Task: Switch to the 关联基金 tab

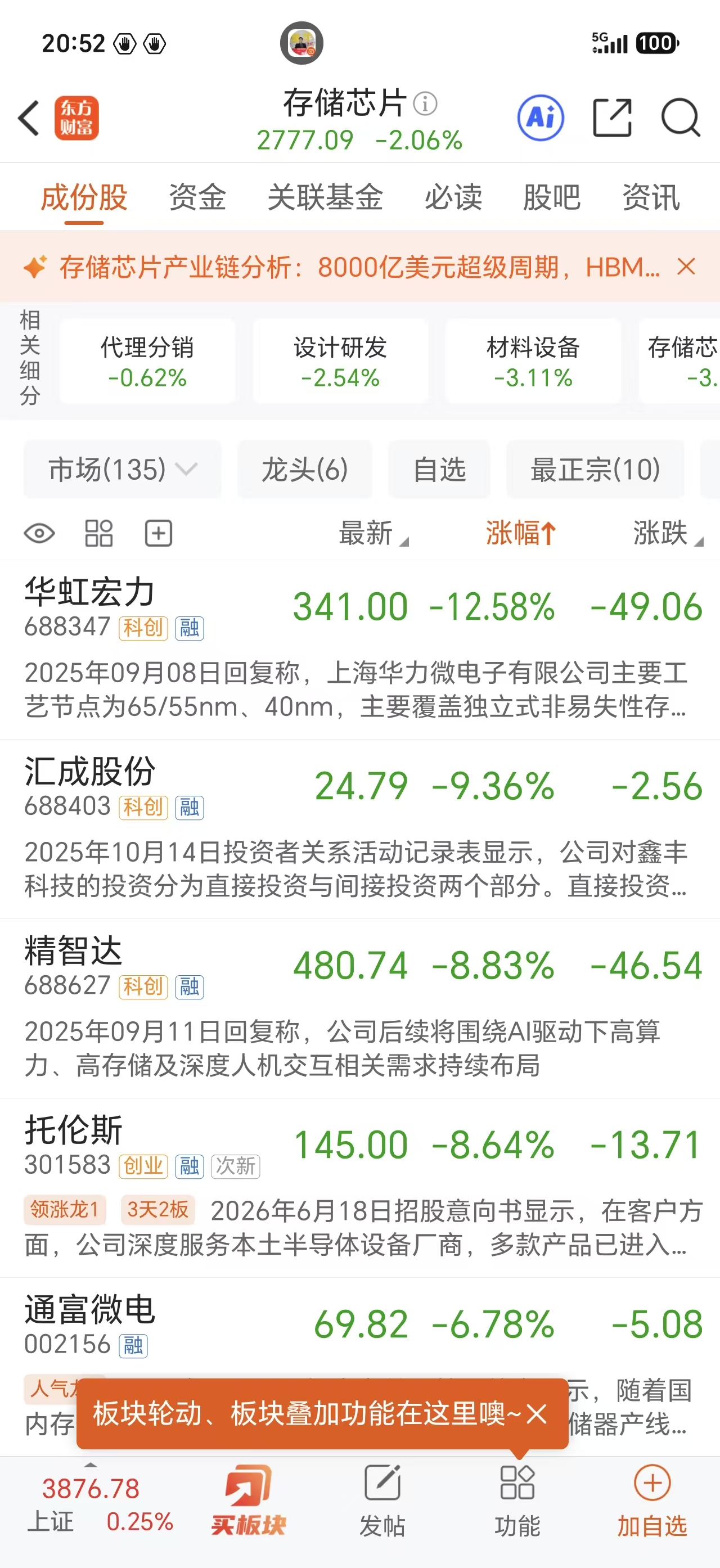Action: 326,197
